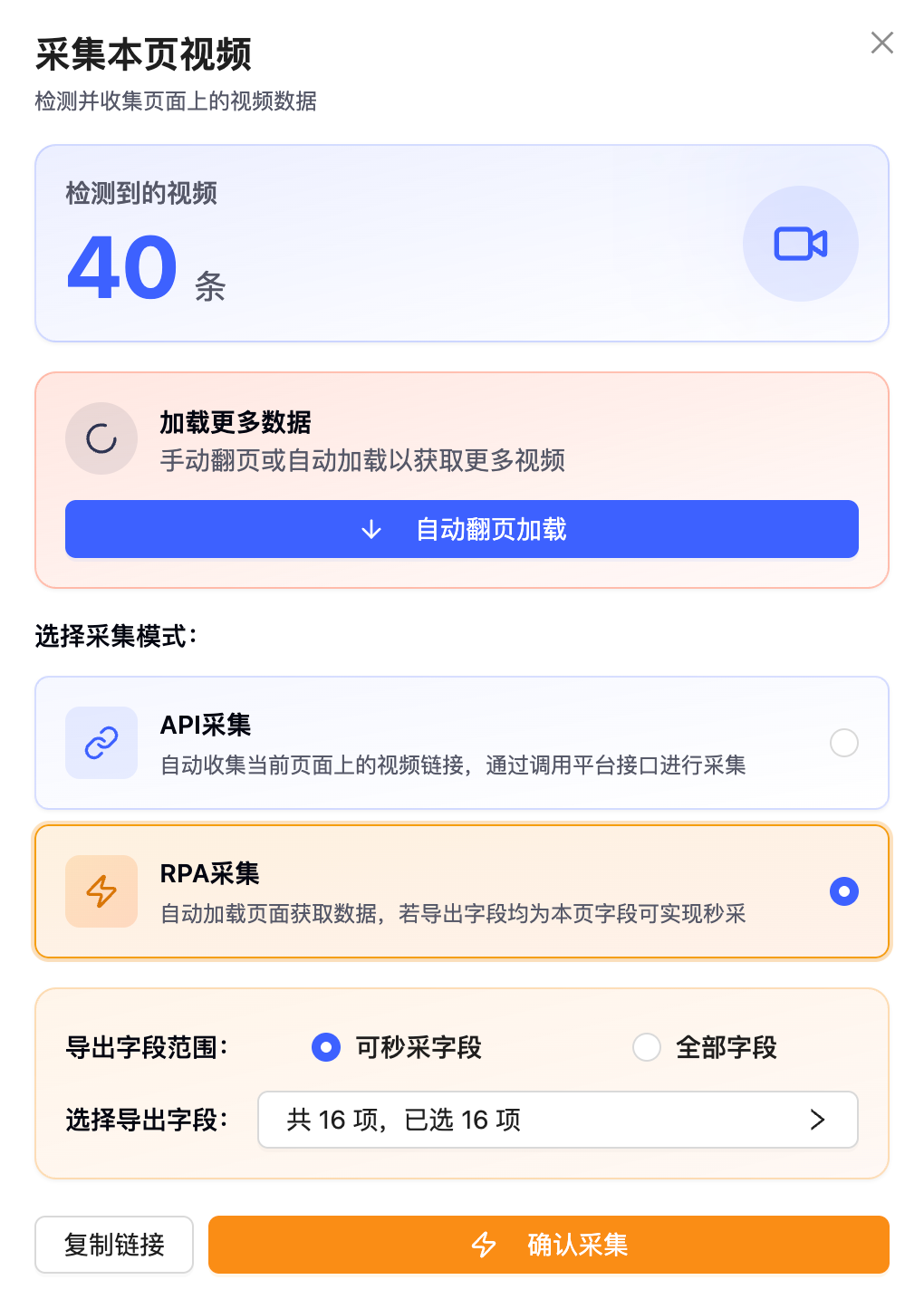Screen dimensions: 924x1299
Task: Open the 选择导出字段 selector
Action: (557, 1120)
